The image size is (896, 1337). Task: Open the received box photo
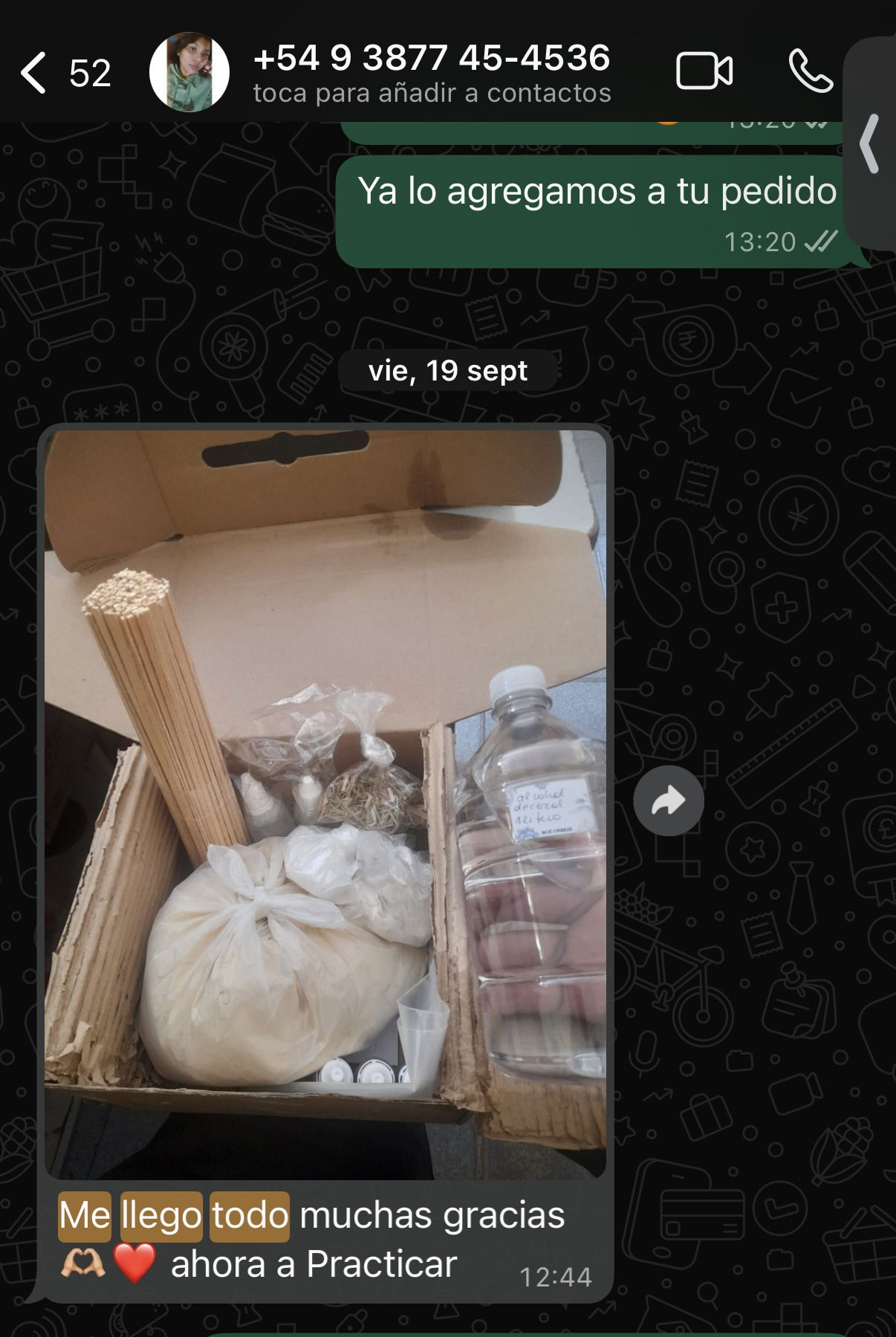(x=325, y=803)
